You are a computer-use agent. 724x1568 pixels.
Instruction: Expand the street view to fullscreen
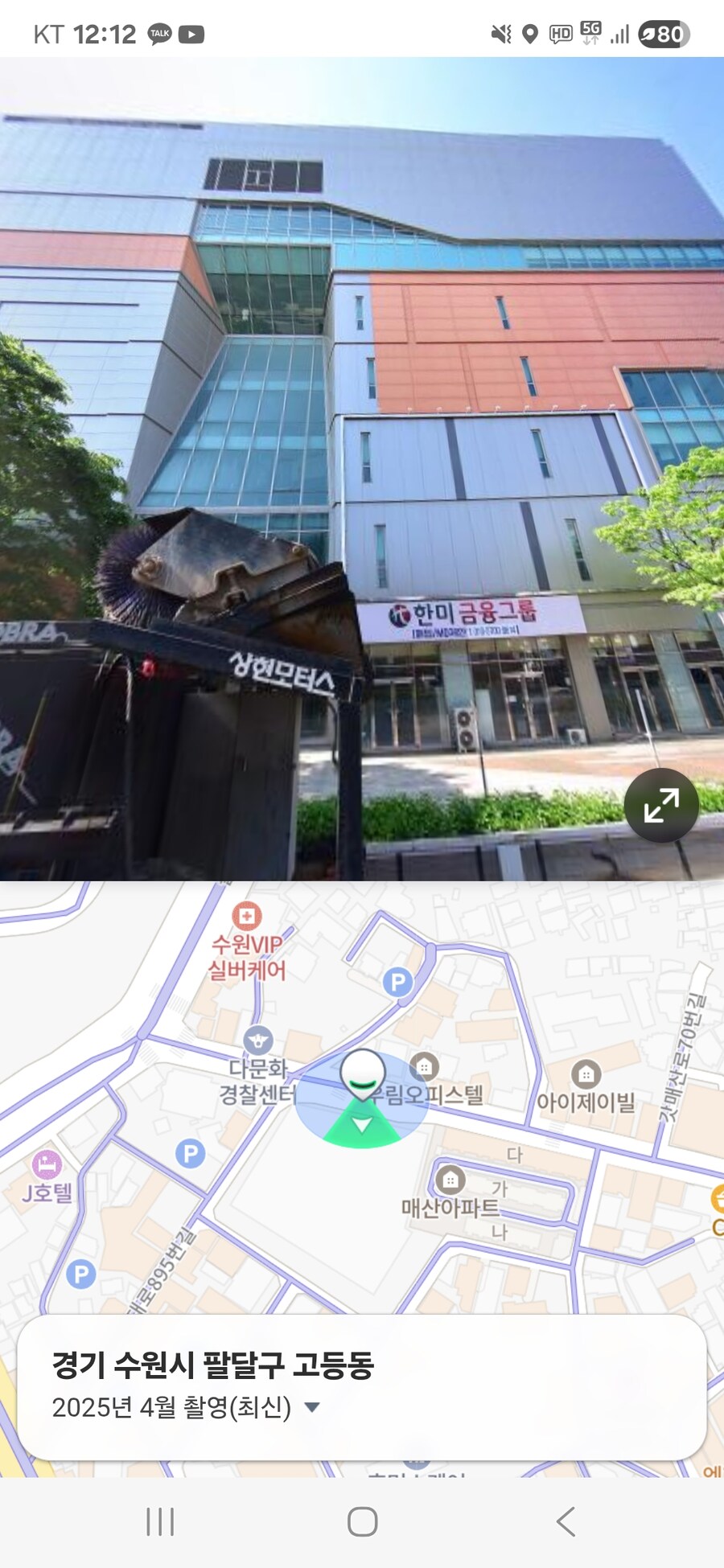point(661,805)
